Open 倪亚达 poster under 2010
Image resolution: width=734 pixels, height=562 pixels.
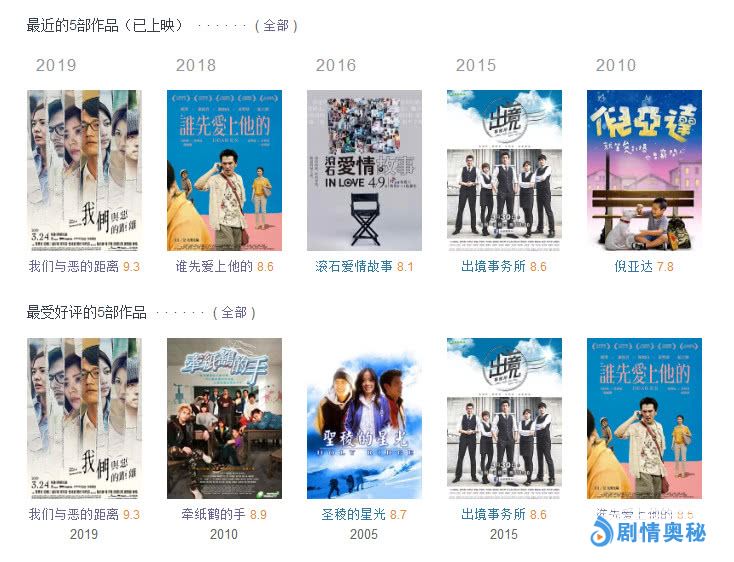point(644,170)
